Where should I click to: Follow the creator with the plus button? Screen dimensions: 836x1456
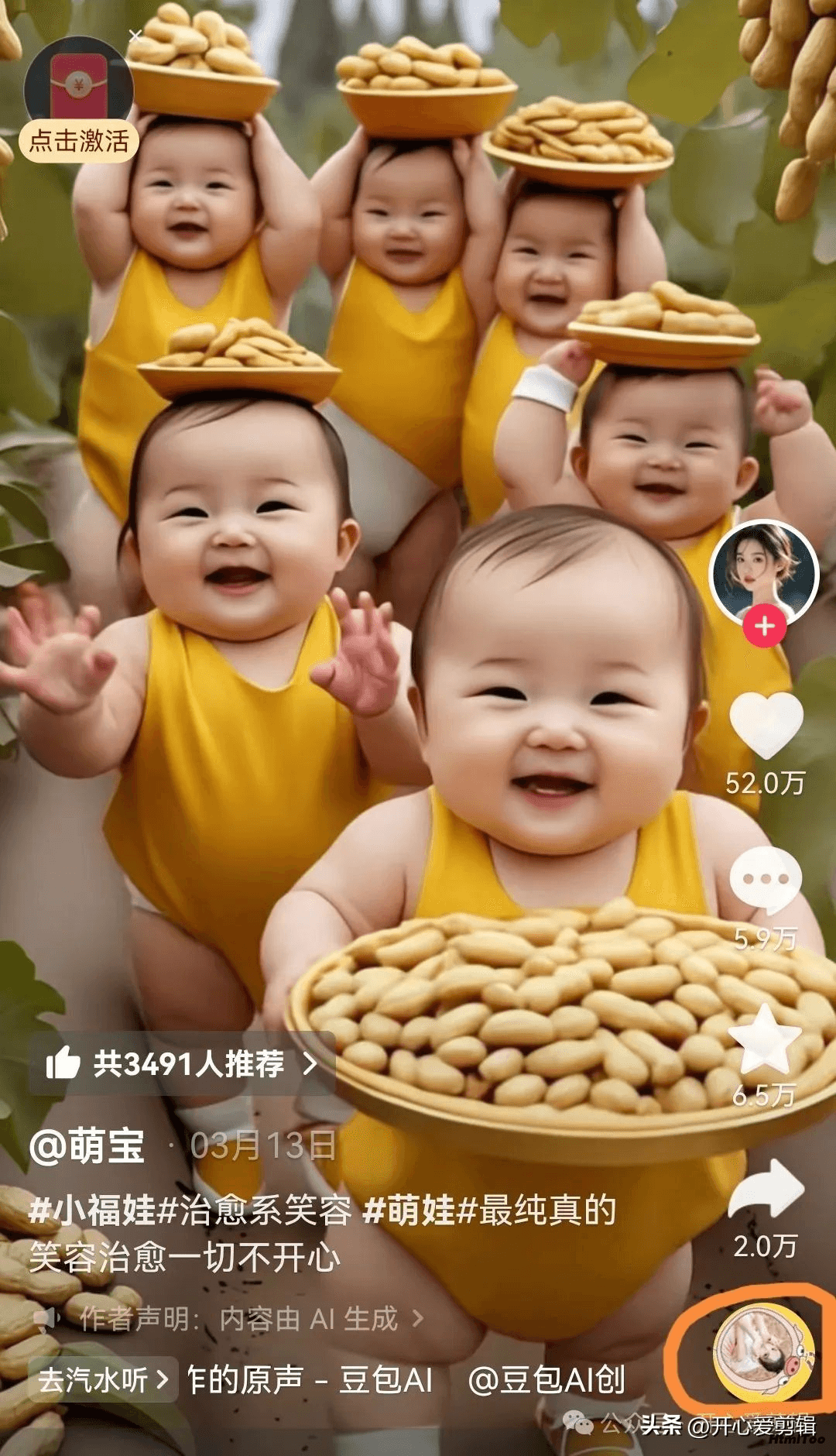(x=765, y=626)
